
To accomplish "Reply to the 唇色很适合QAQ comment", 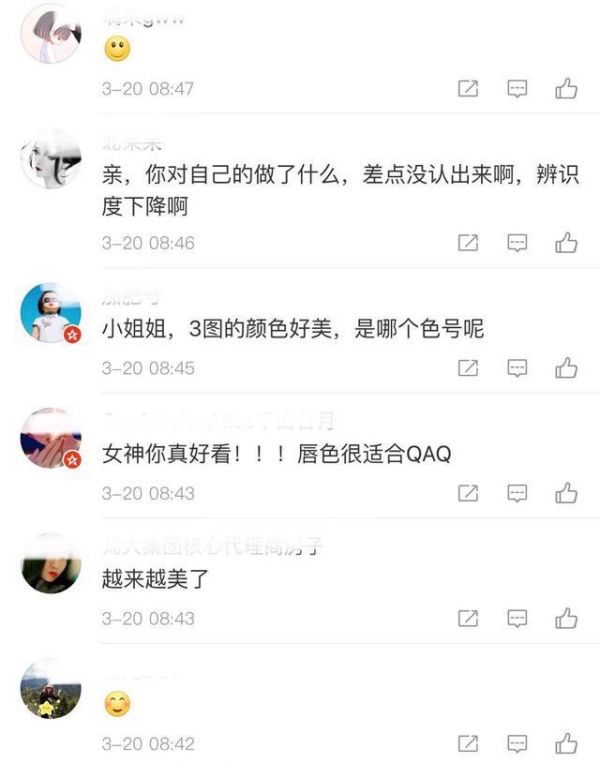I will pos(517,493).
